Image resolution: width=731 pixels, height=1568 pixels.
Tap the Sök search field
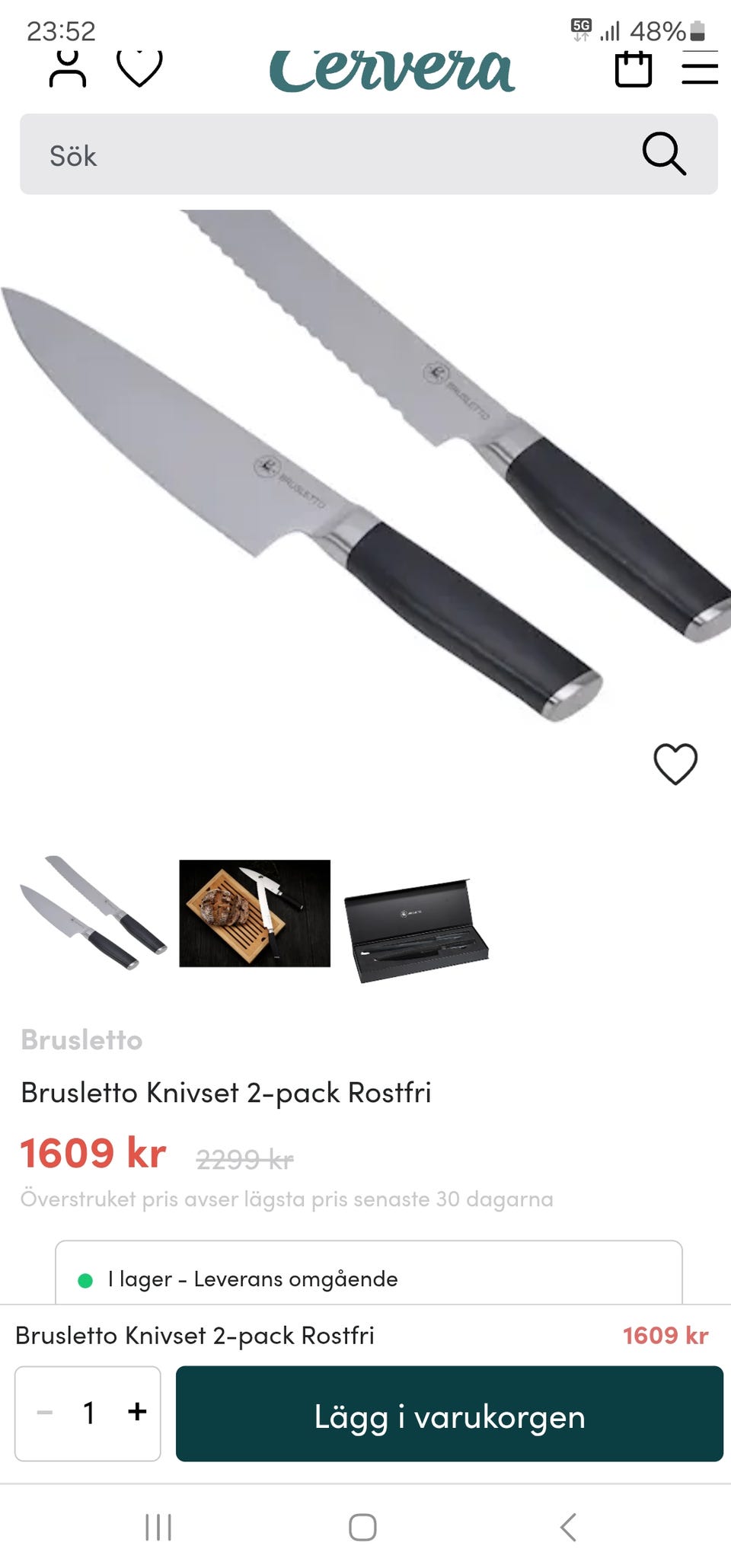[x=335, y=155]
